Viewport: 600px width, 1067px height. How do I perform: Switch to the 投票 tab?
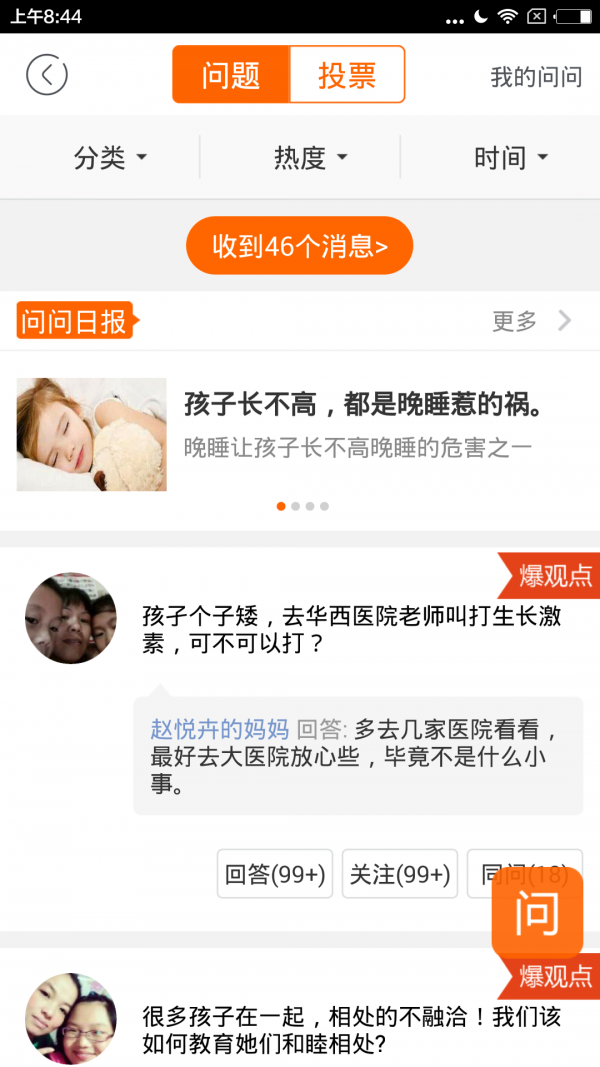347,75
